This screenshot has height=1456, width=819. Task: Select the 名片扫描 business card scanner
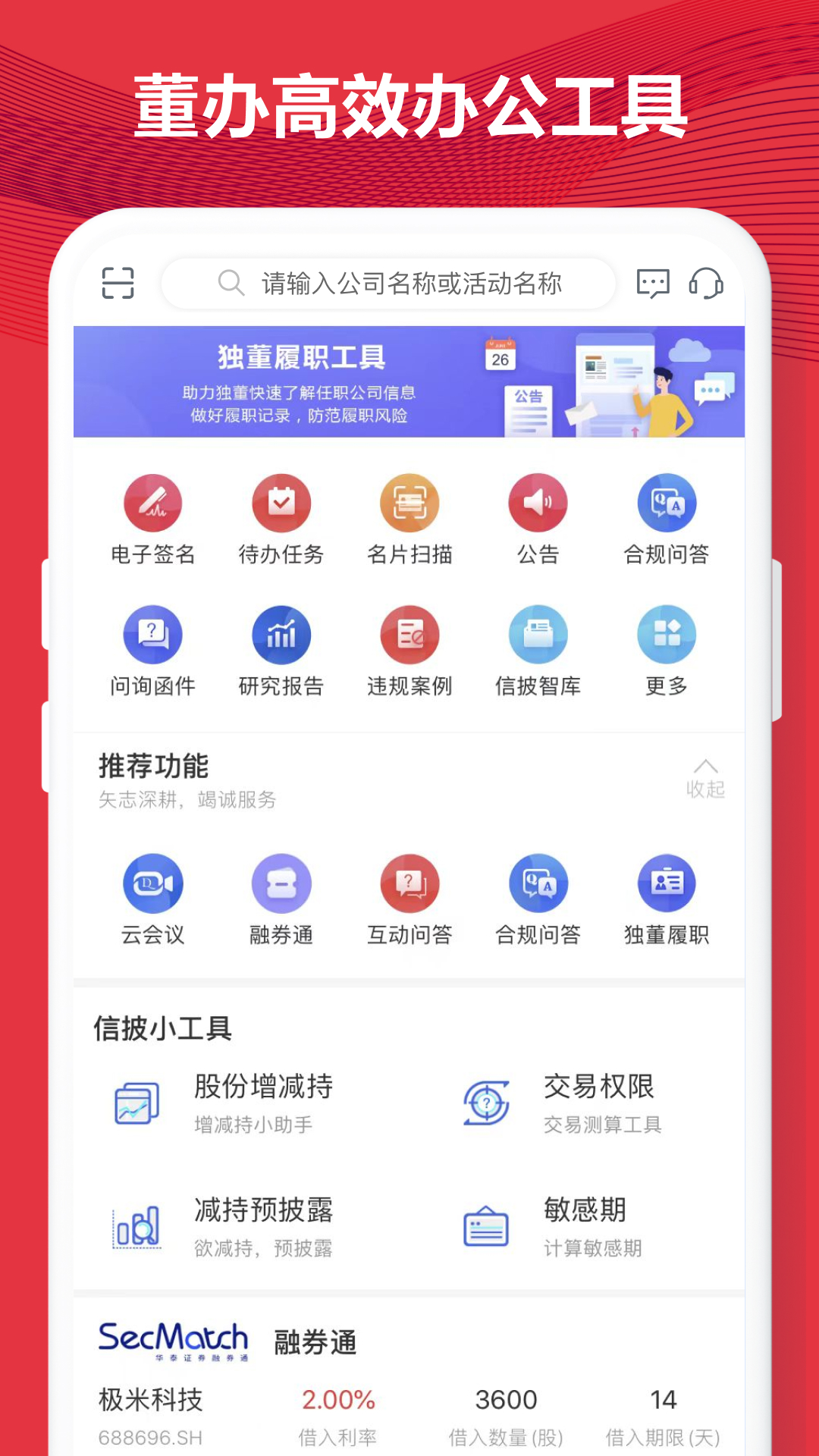coord(409,516)
